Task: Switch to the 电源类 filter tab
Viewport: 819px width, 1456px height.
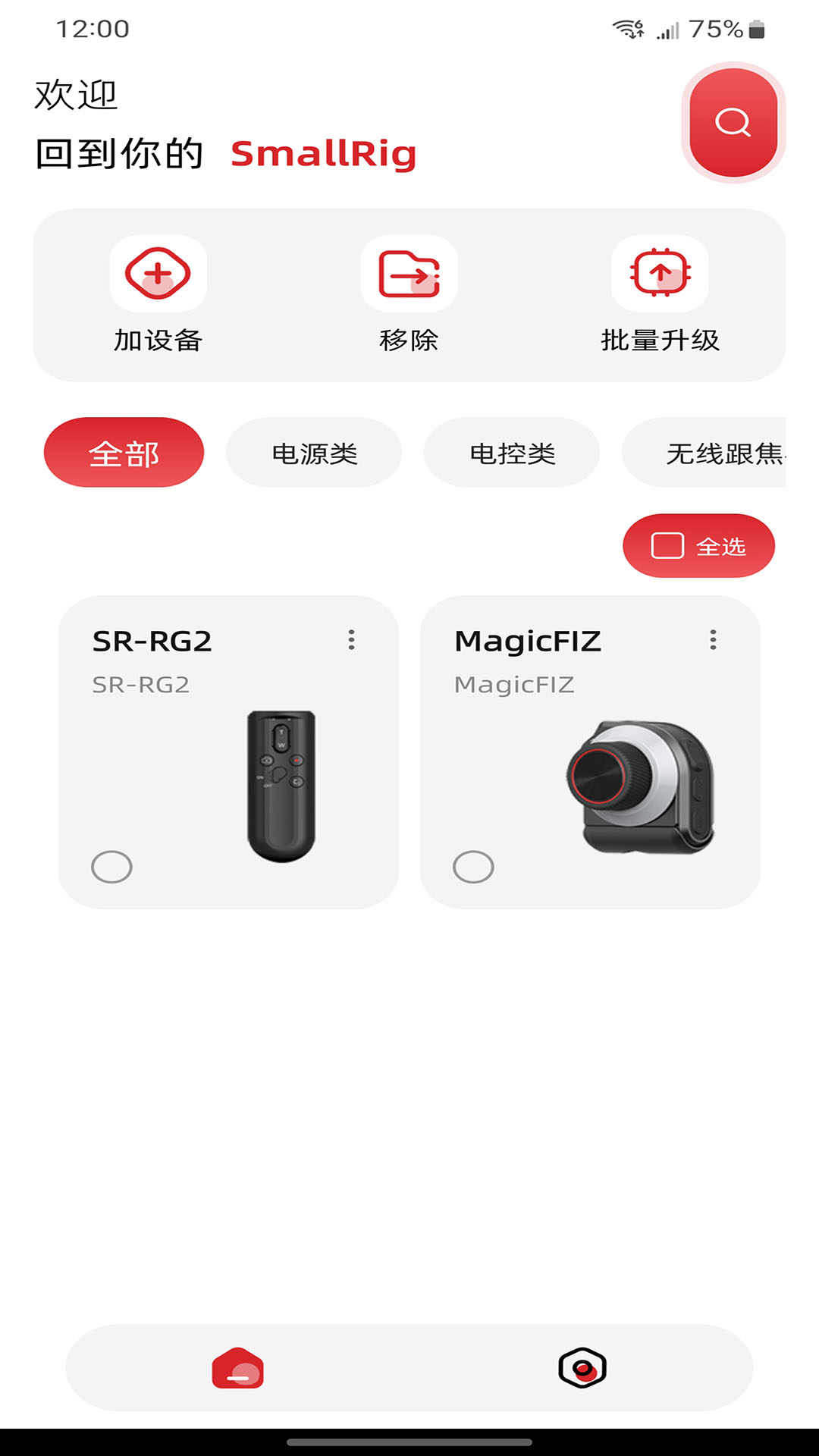Action: tap(315, 452)
